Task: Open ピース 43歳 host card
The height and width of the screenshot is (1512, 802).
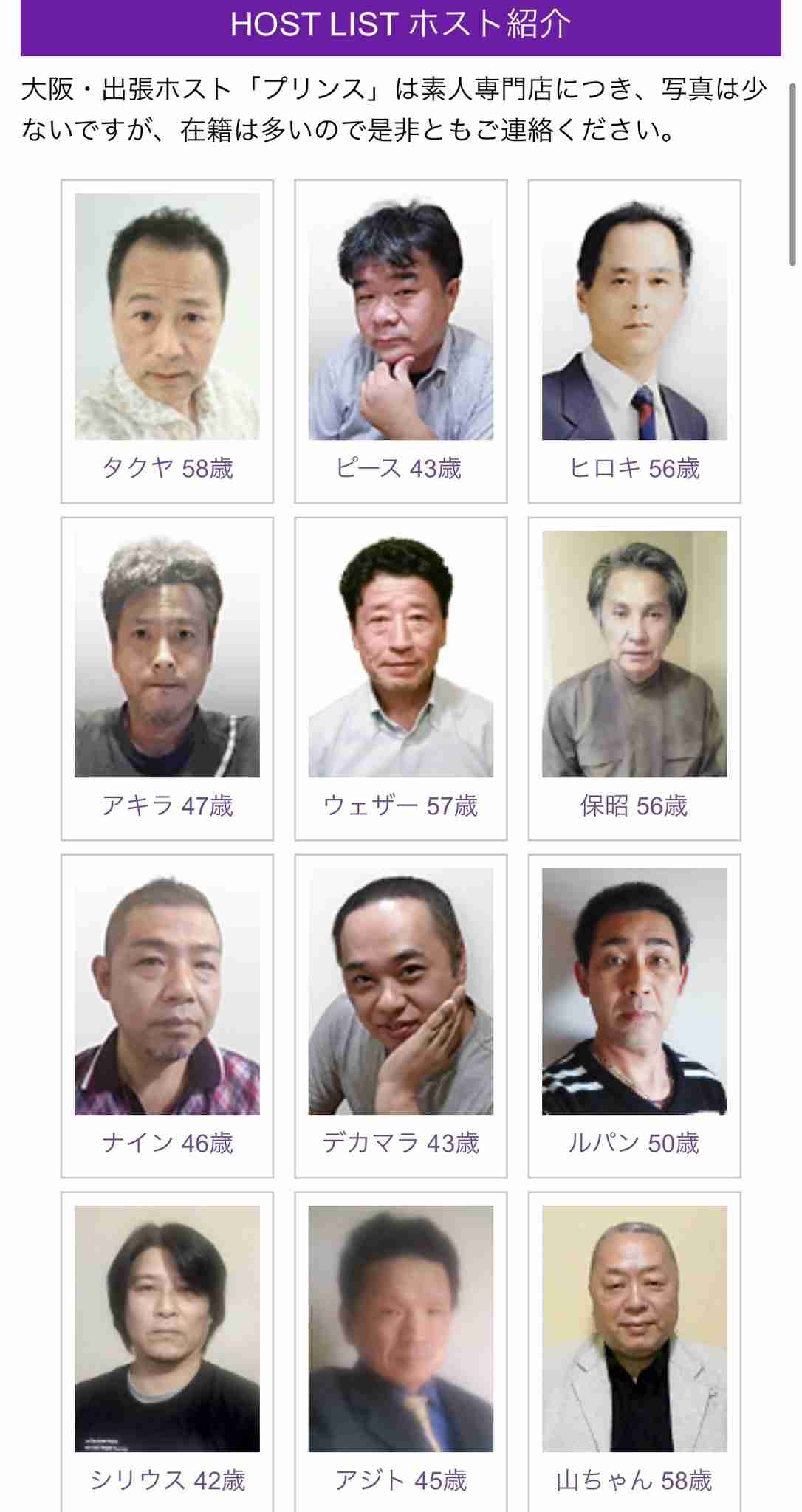Action: tap(400, 341)
